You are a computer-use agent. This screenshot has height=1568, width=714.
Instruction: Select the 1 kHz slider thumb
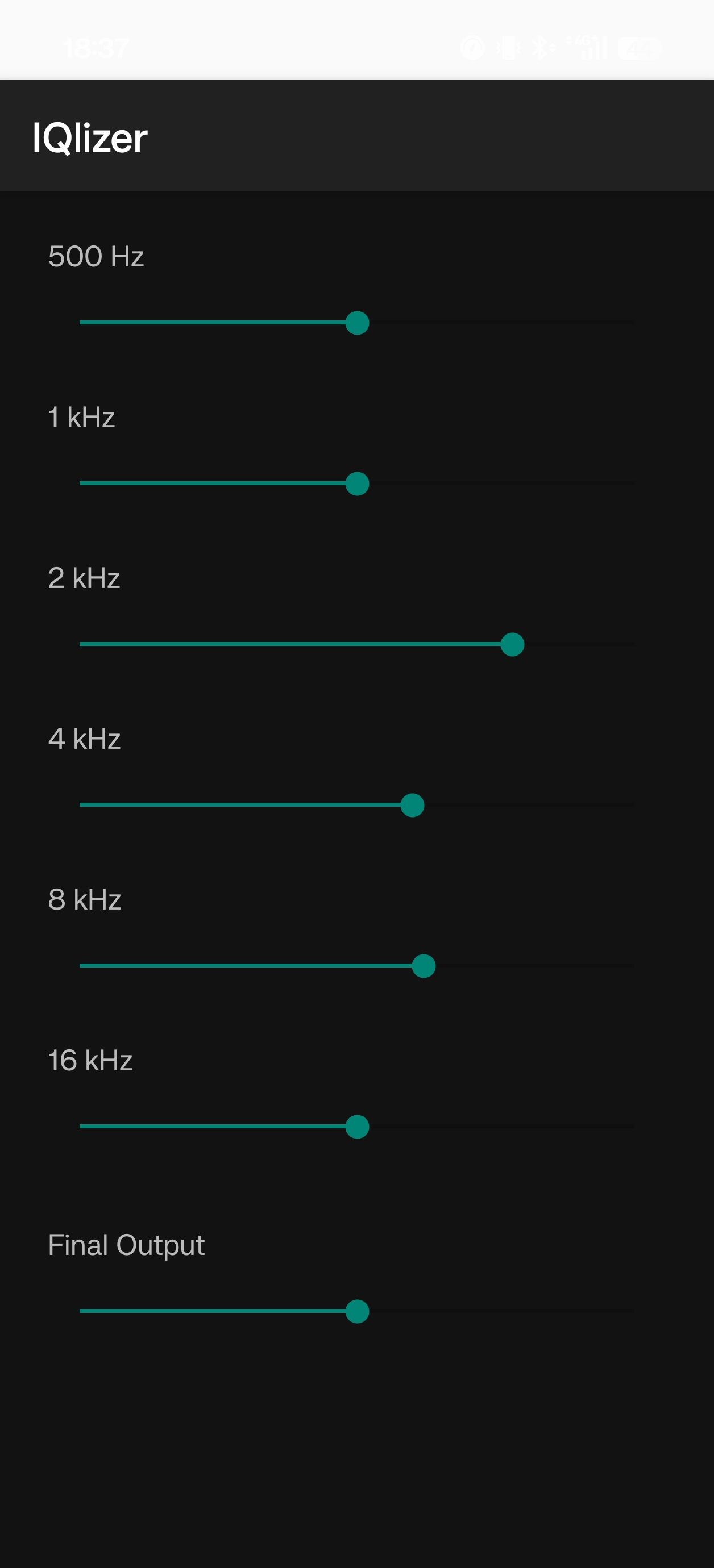[357, 484]
